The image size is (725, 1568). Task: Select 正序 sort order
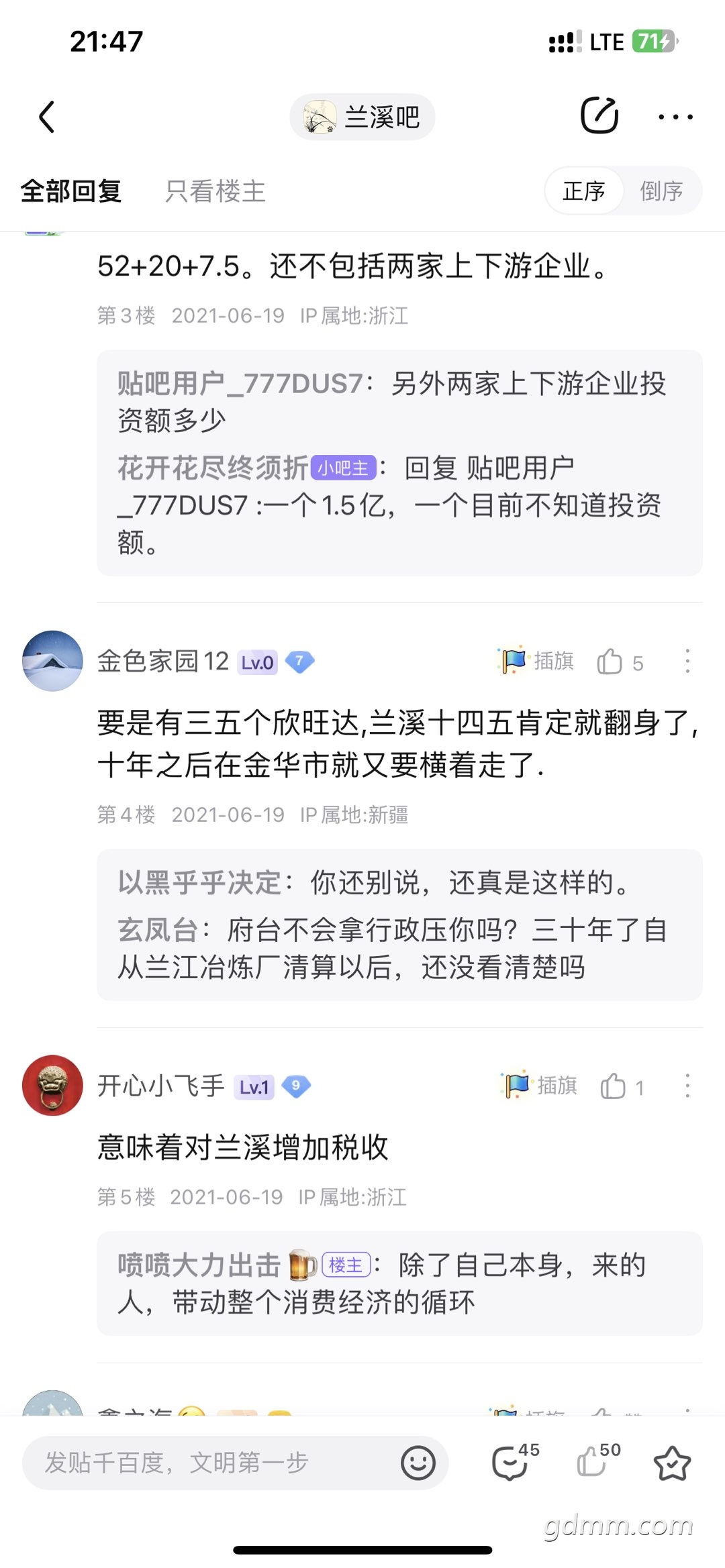584,191
